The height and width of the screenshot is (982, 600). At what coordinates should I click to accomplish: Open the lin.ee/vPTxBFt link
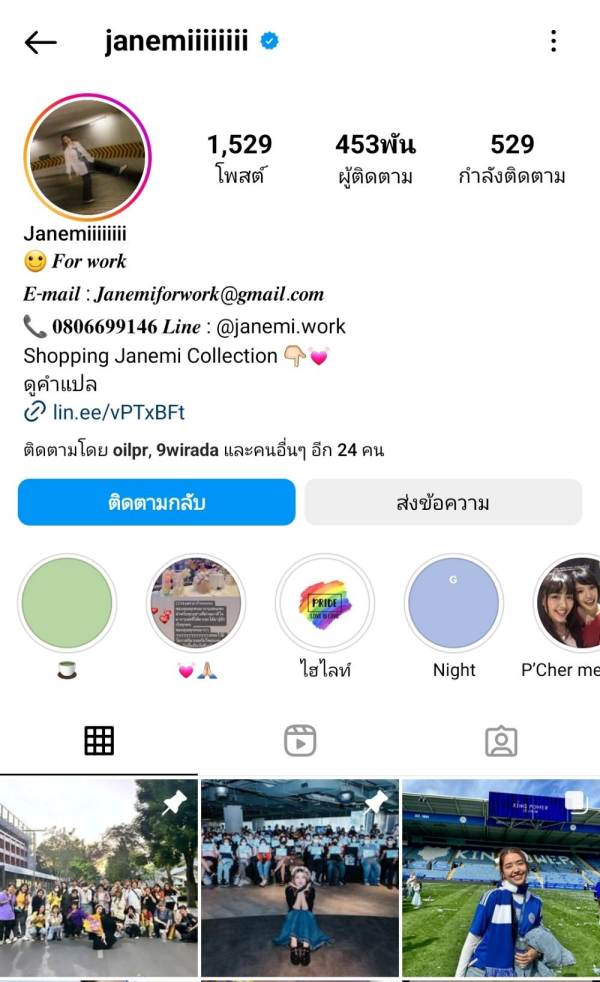(x=118, y=412)
